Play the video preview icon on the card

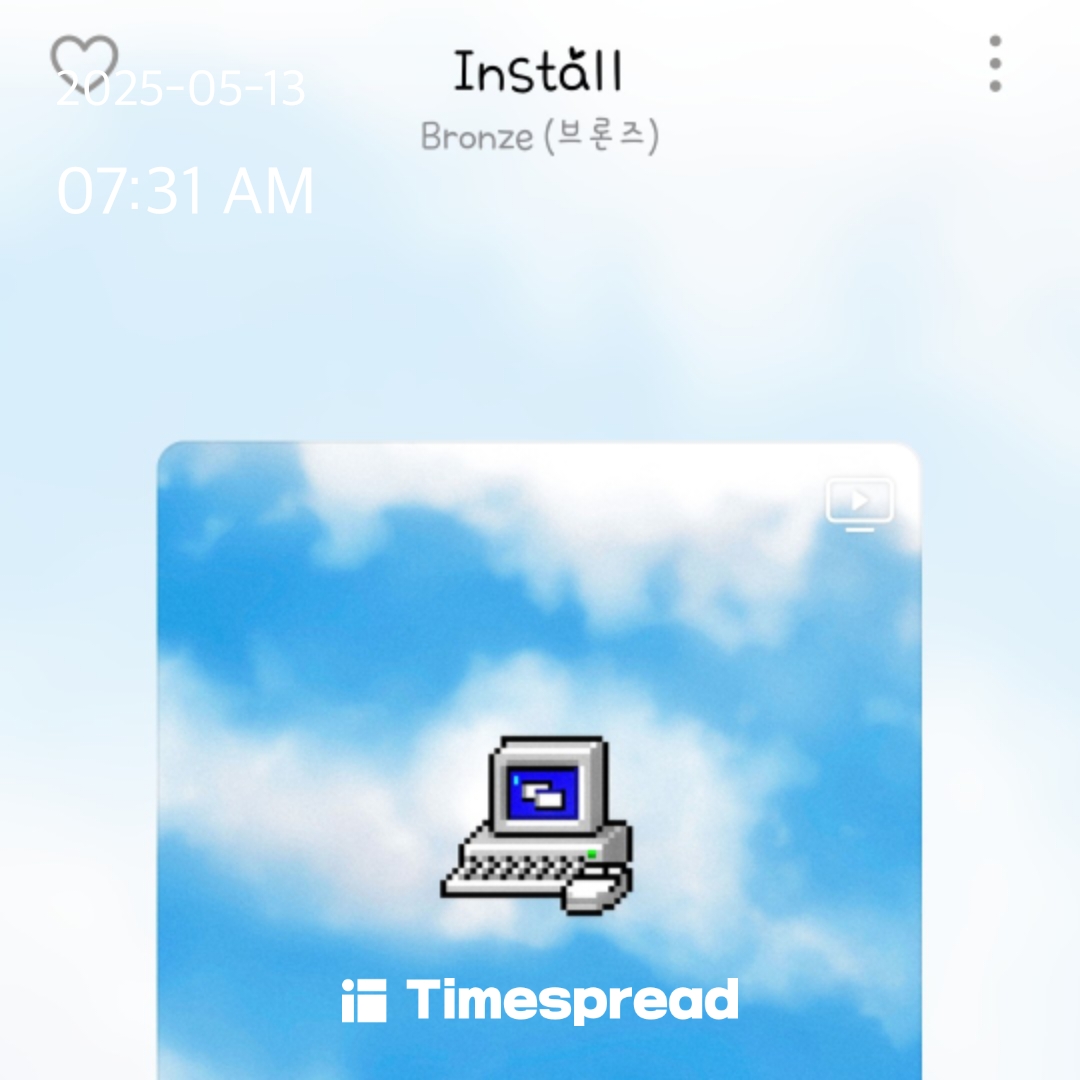click(x=860, y=503)
